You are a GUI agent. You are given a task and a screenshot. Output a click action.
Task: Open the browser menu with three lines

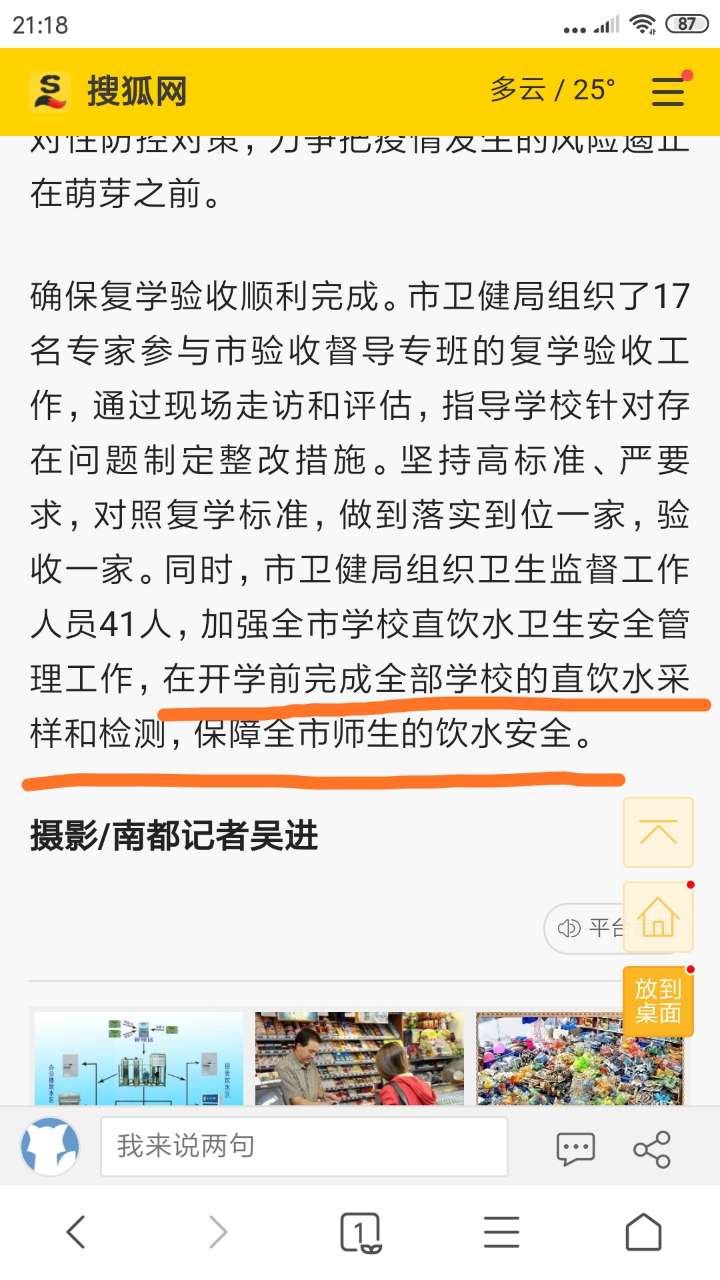click(x=501, y=1232)
